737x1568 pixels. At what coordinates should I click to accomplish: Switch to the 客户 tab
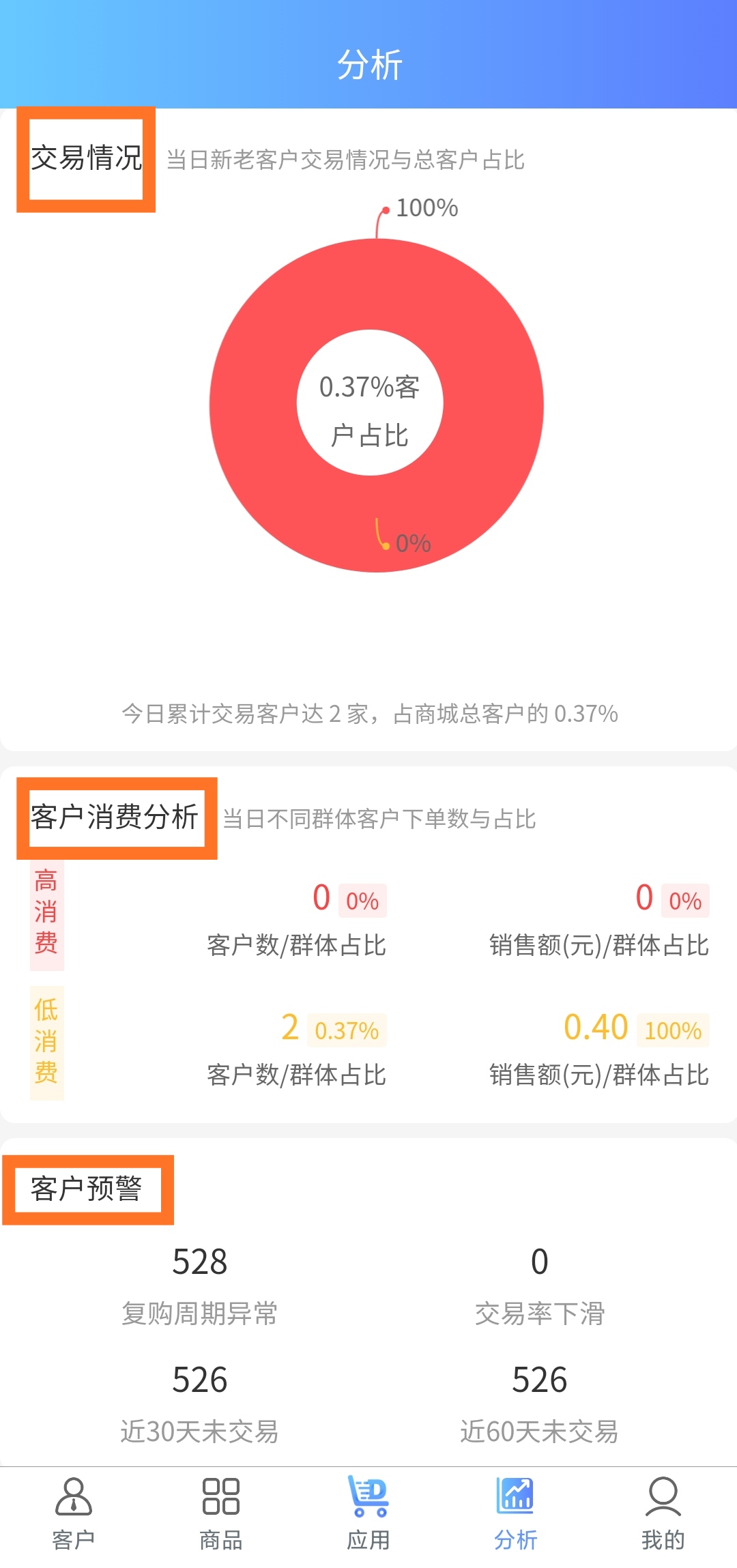click(x=73, y=1510)
